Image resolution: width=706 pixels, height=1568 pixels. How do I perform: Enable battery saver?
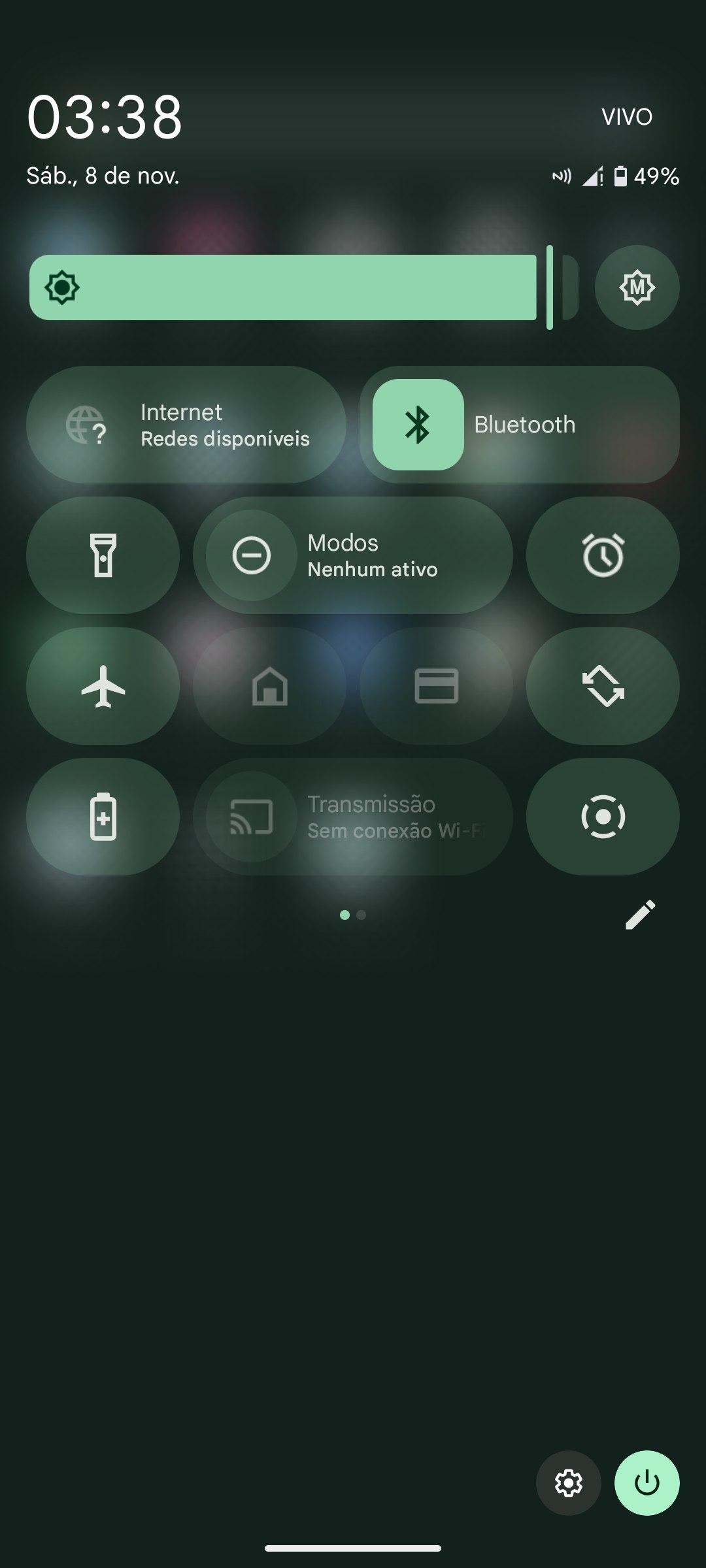click(103, 817)
